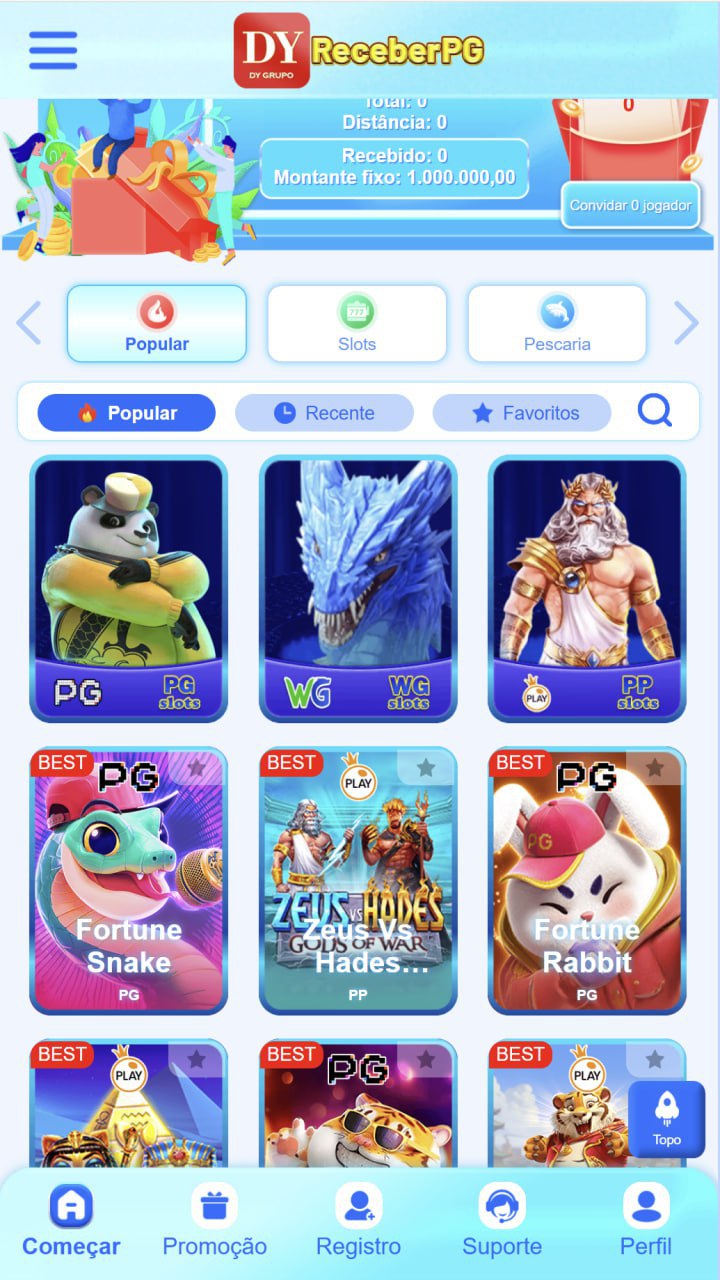Switch to the Recente filter
This screenshot has width=720, height=1280.
click(x=324, y=412)
